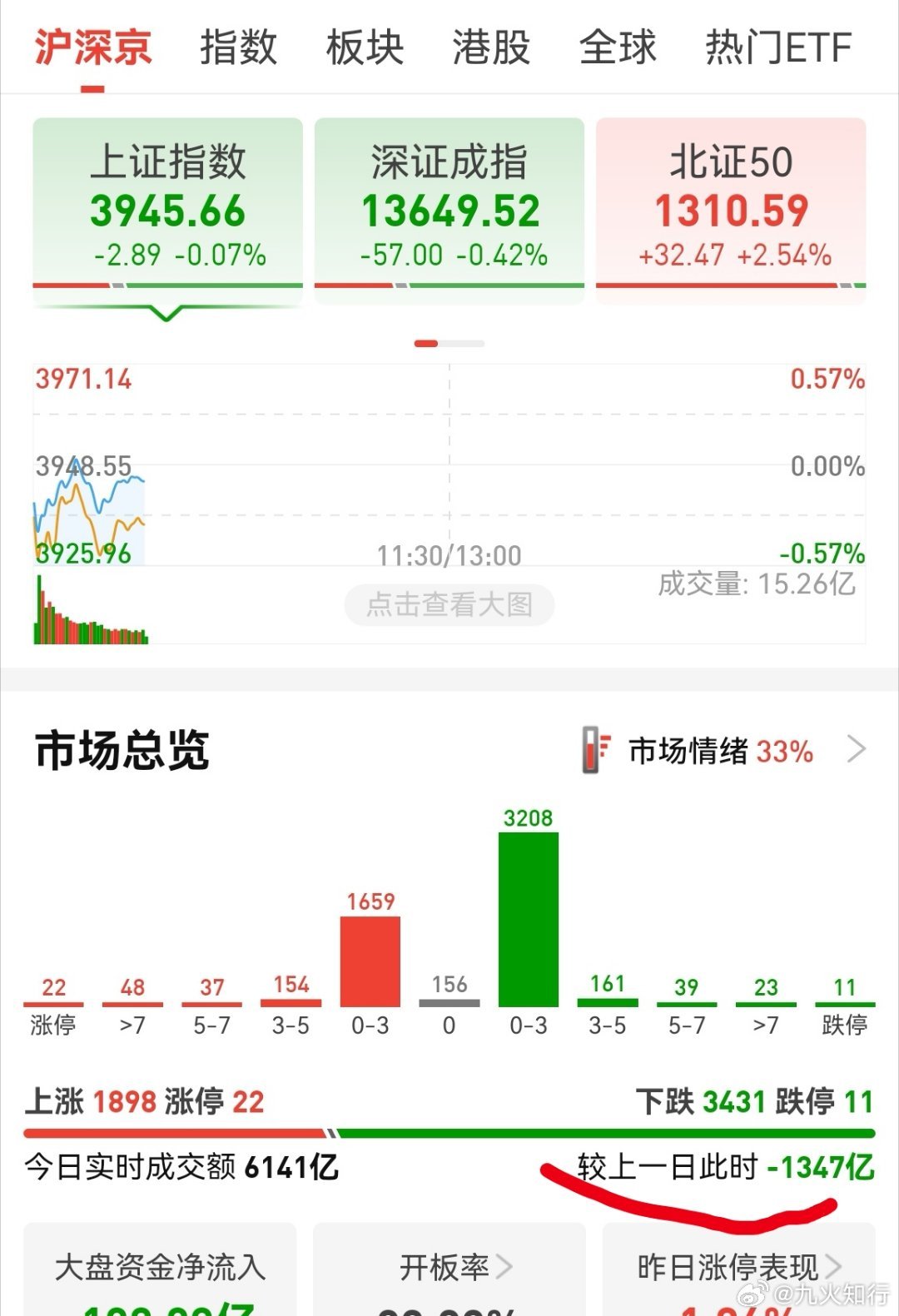Switch to the 指数 tab
899x1316 pixels.
pyautogui.click(x=239, y=48)
